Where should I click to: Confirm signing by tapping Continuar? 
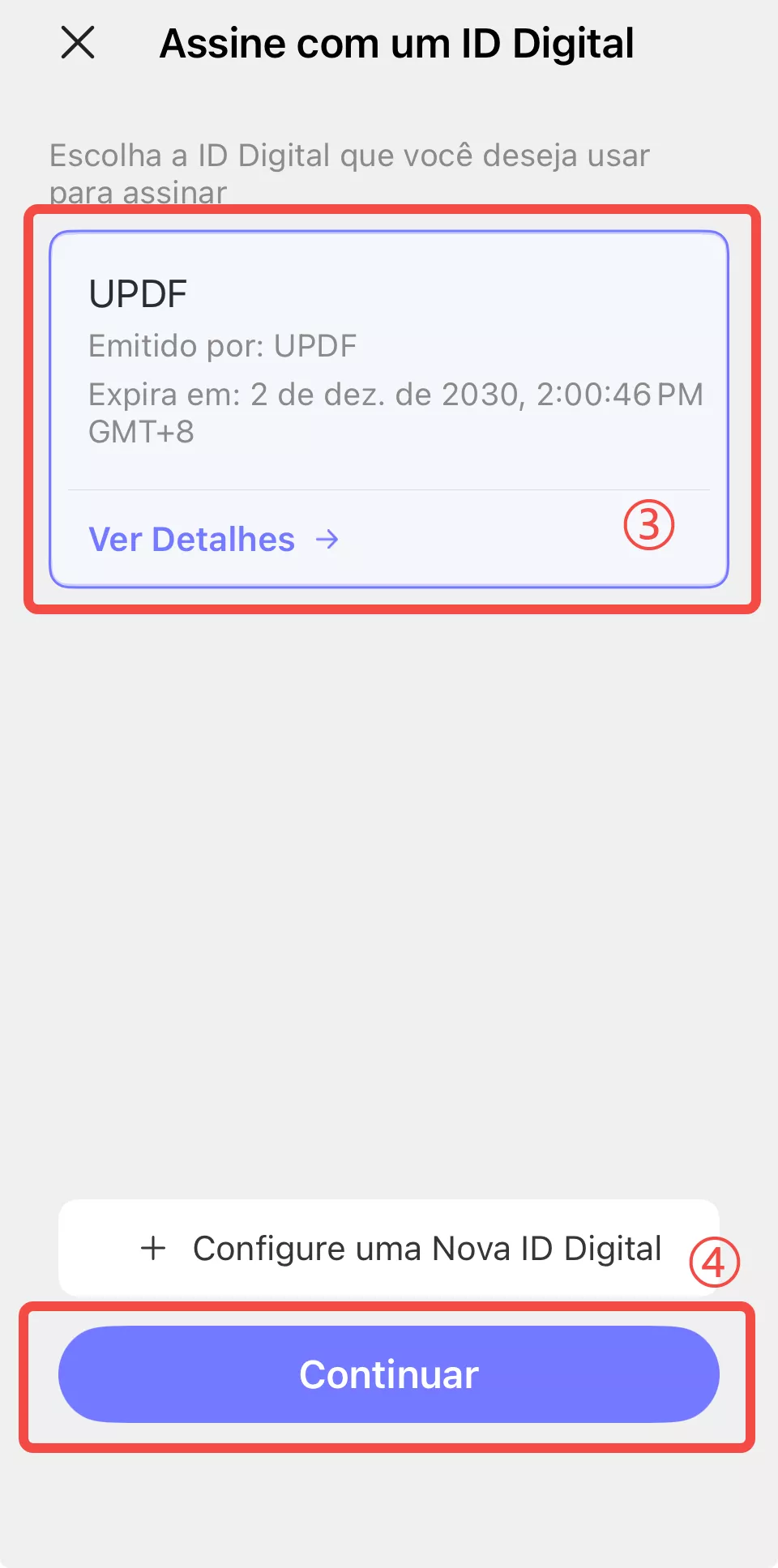click(x=388, y=1374)
